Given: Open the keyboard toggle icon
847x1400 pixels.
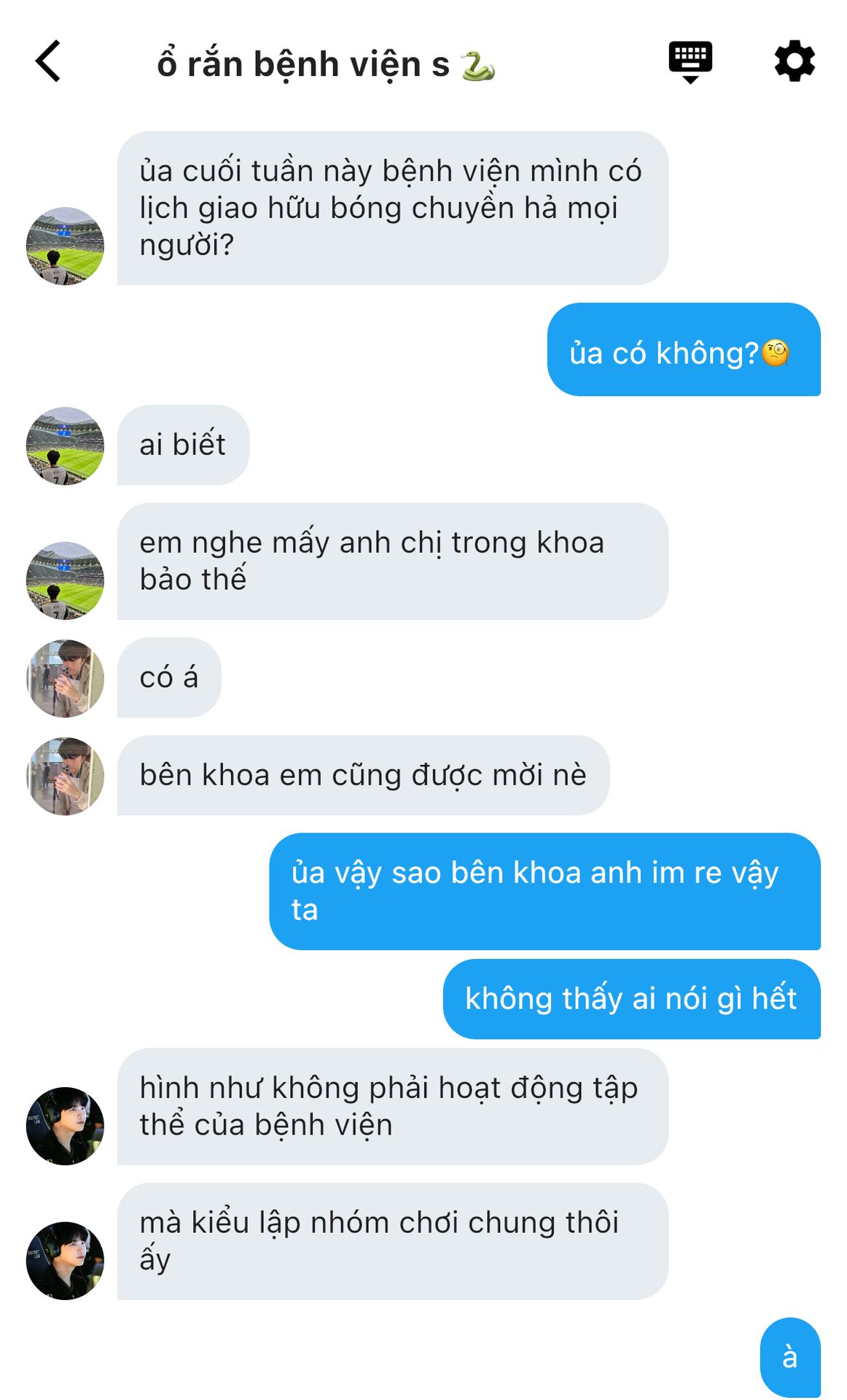Looking at the screenshot, I should pos(690,62).
